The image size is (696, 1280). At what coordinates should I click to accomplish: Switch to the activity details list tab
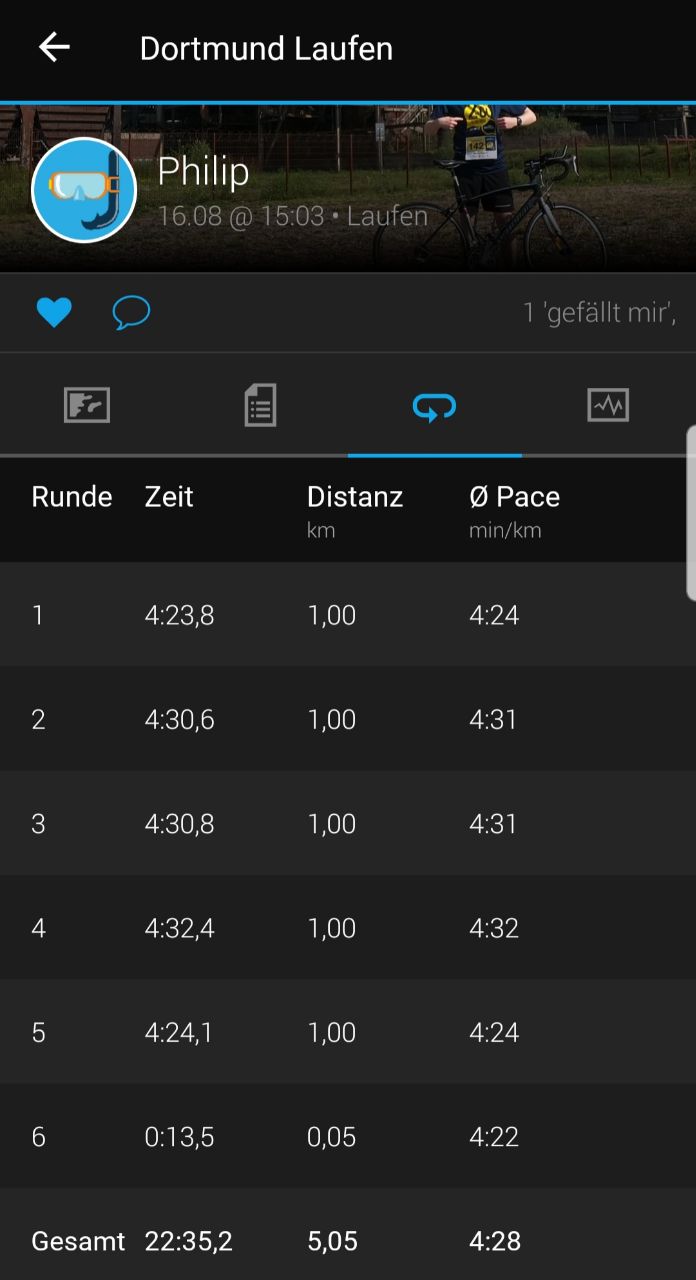pyautogui.click(x=260, y=406)
